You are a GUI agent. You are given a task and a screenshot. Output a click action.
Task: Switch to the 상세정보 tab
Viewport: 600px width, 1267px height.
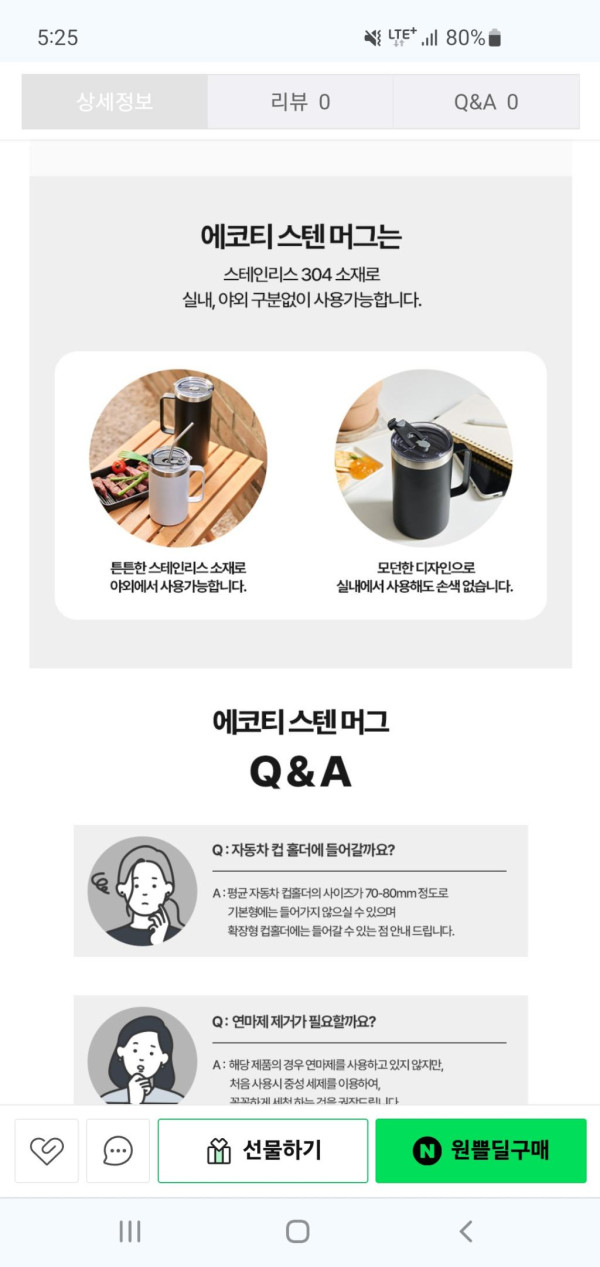coord(115,102)
